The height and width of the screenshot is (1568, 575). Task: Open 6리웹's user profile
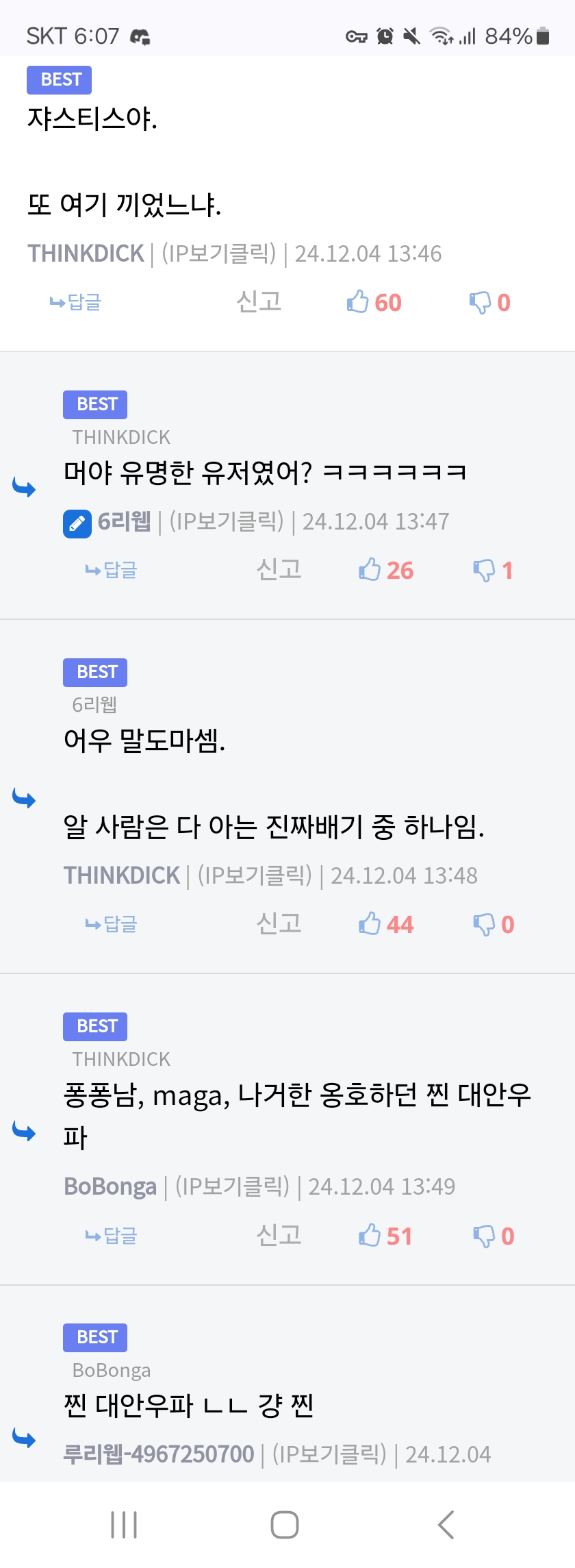[124, 522]
